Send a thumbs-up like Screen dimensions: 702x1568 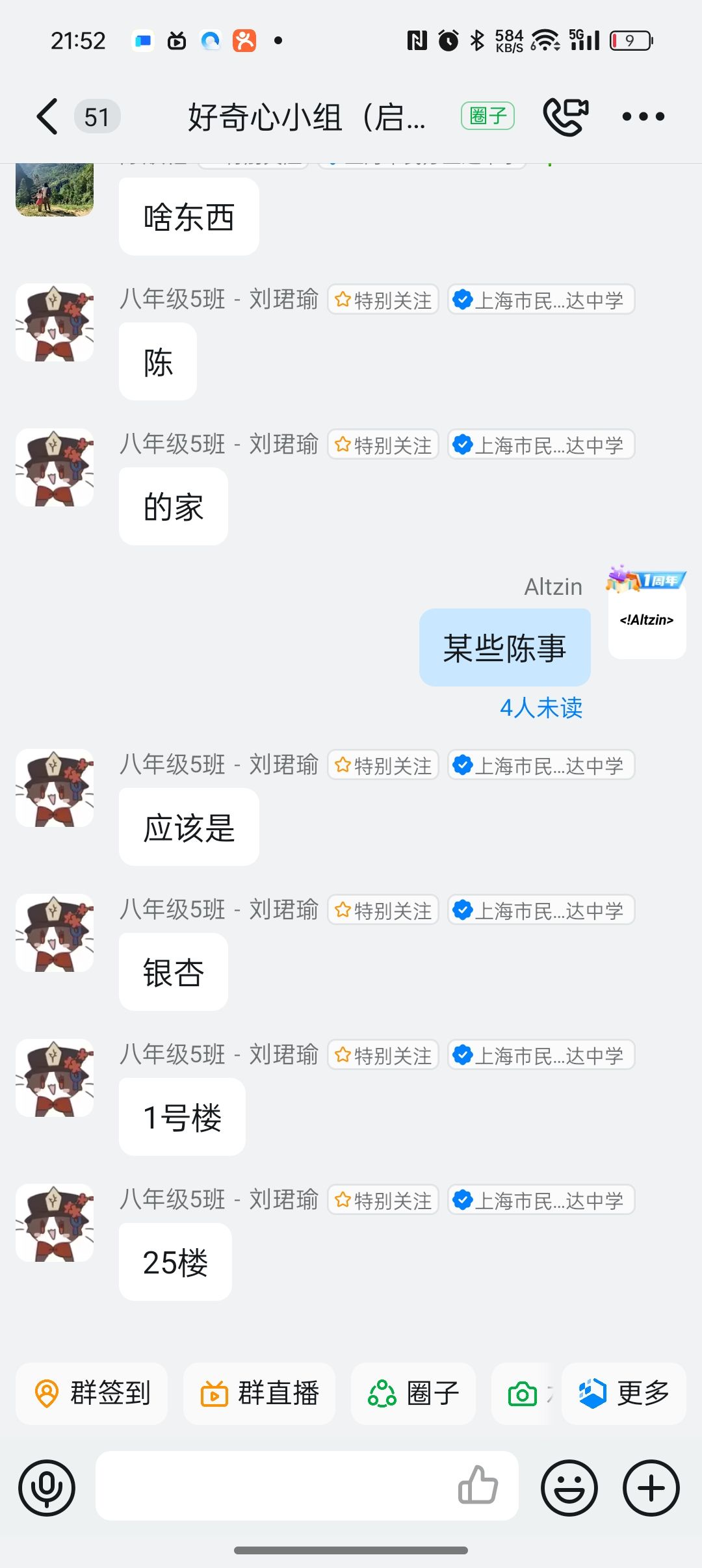[x=478, y=1485]
